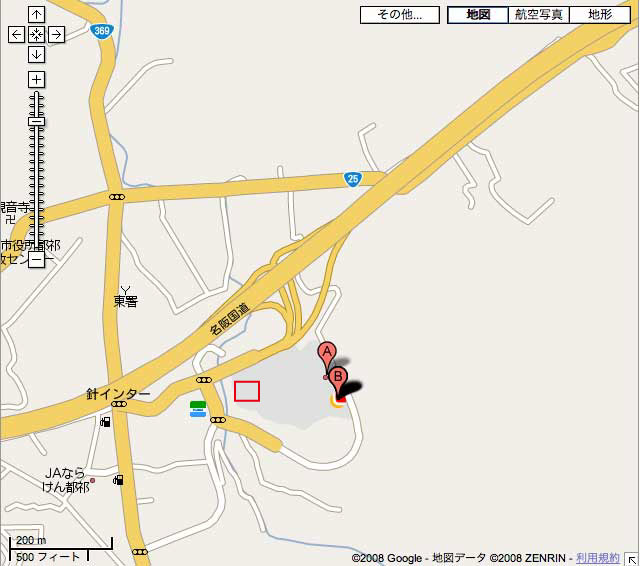Pan the map down
This screenshot has width=640, height=566.
pyautogui.click(x=36, y=54)
